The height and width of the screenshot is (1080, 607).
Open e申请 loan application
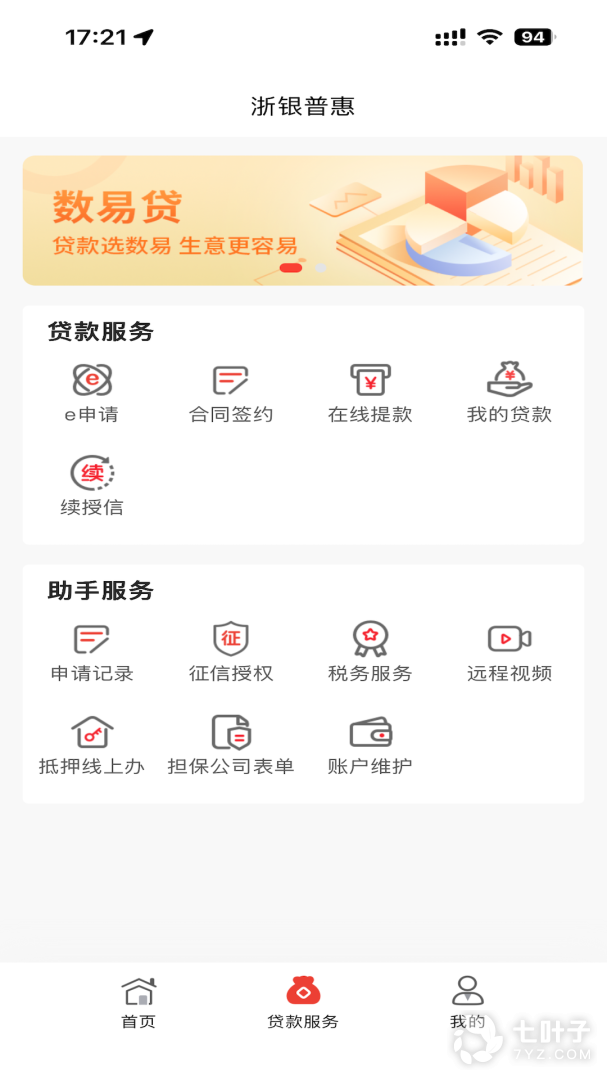pyautogui.click(x=92, y=393)
